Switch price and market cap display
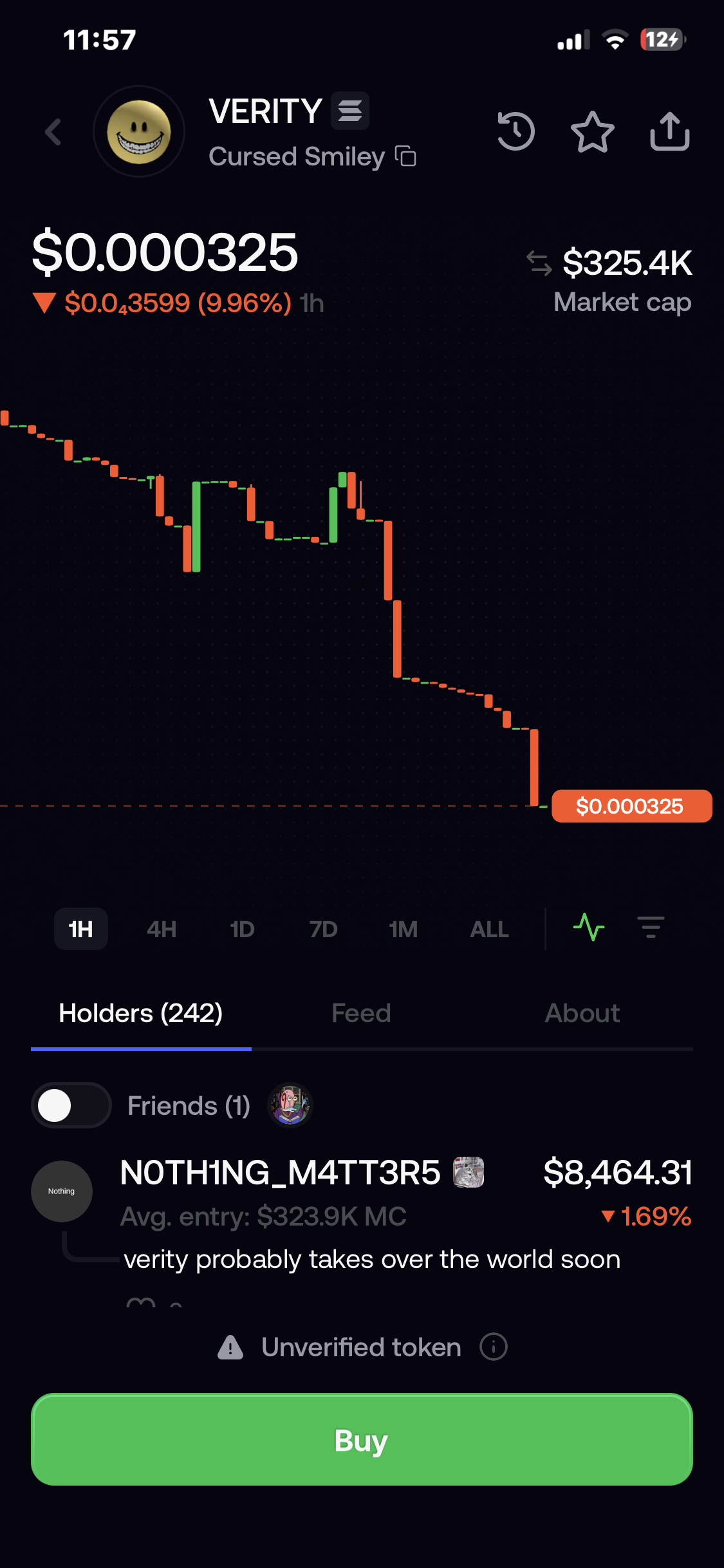This screenshot has height=1568, width=724. [x=539, y=263]
